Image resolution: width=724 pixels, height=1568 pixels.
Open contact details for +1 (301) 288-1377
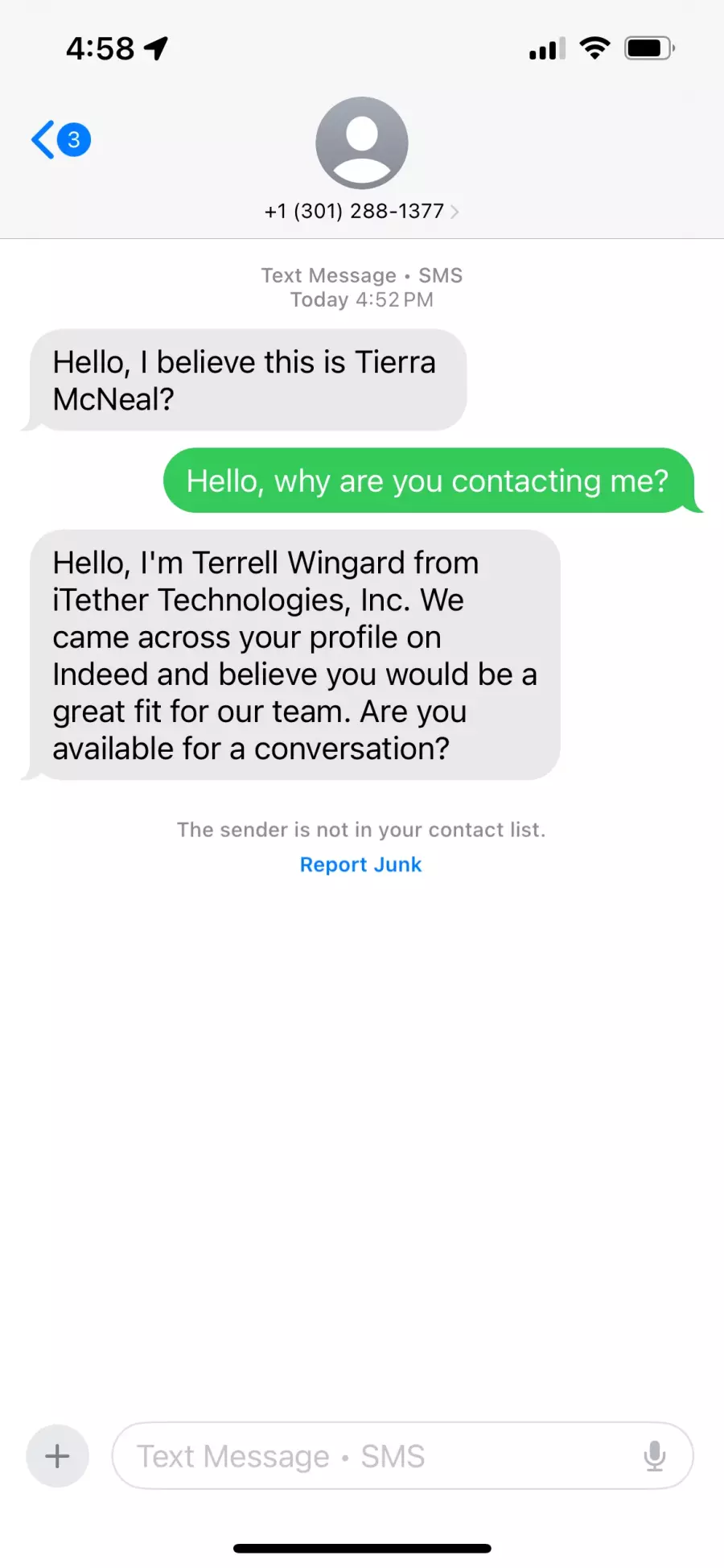click(361, 211)
